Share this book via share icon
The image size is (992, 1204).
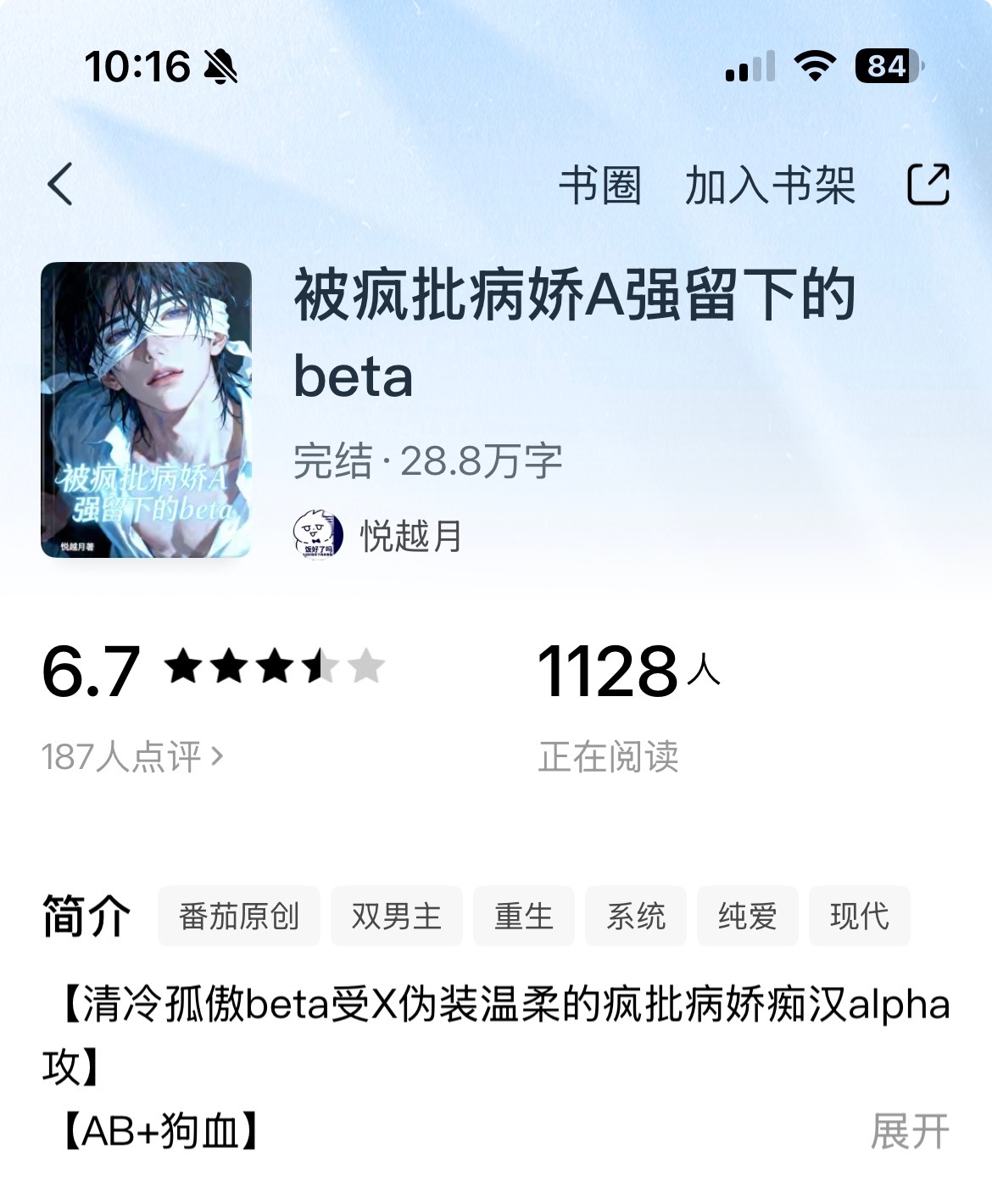(928, 184)
